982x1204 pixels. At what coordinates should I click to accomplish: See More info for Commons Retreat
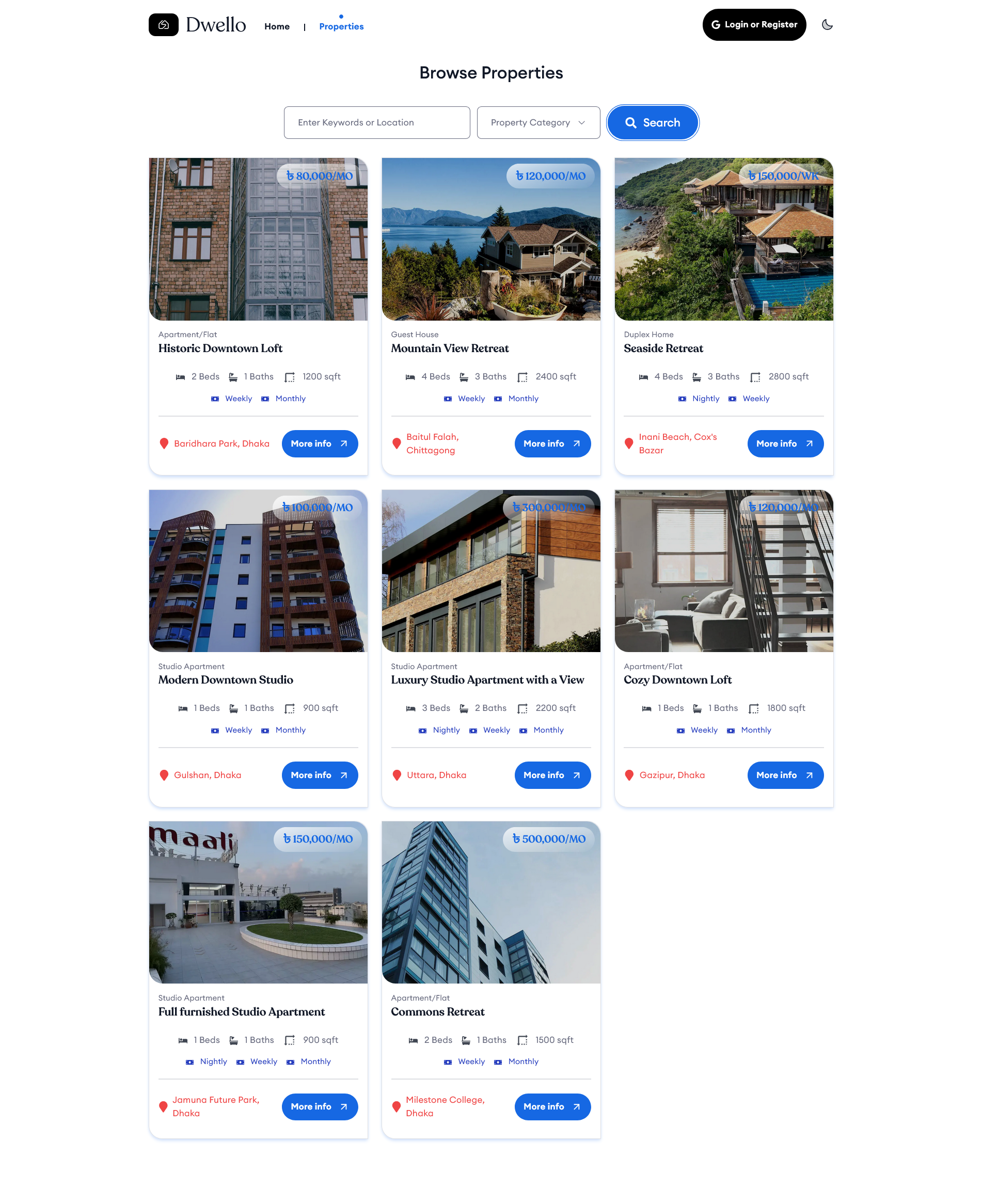(x=552, y=1107)
